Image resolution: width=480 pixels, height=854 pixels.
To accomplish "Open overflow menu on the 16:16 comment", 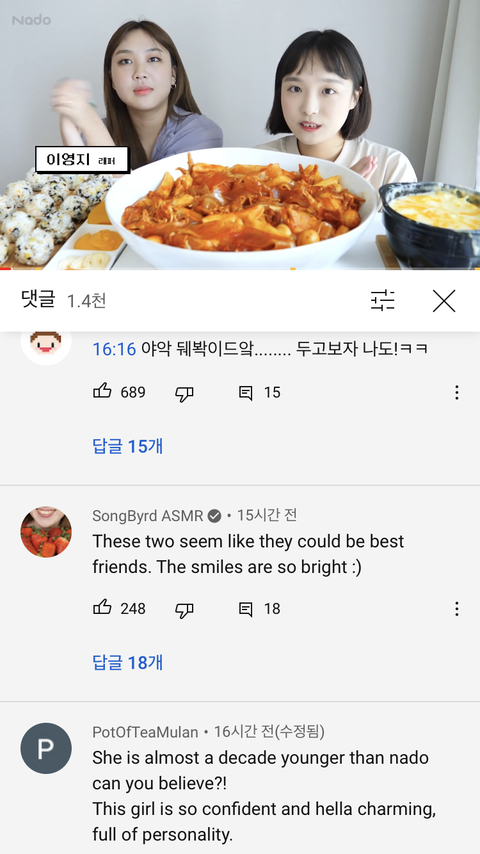I will (x=457, y=393).
